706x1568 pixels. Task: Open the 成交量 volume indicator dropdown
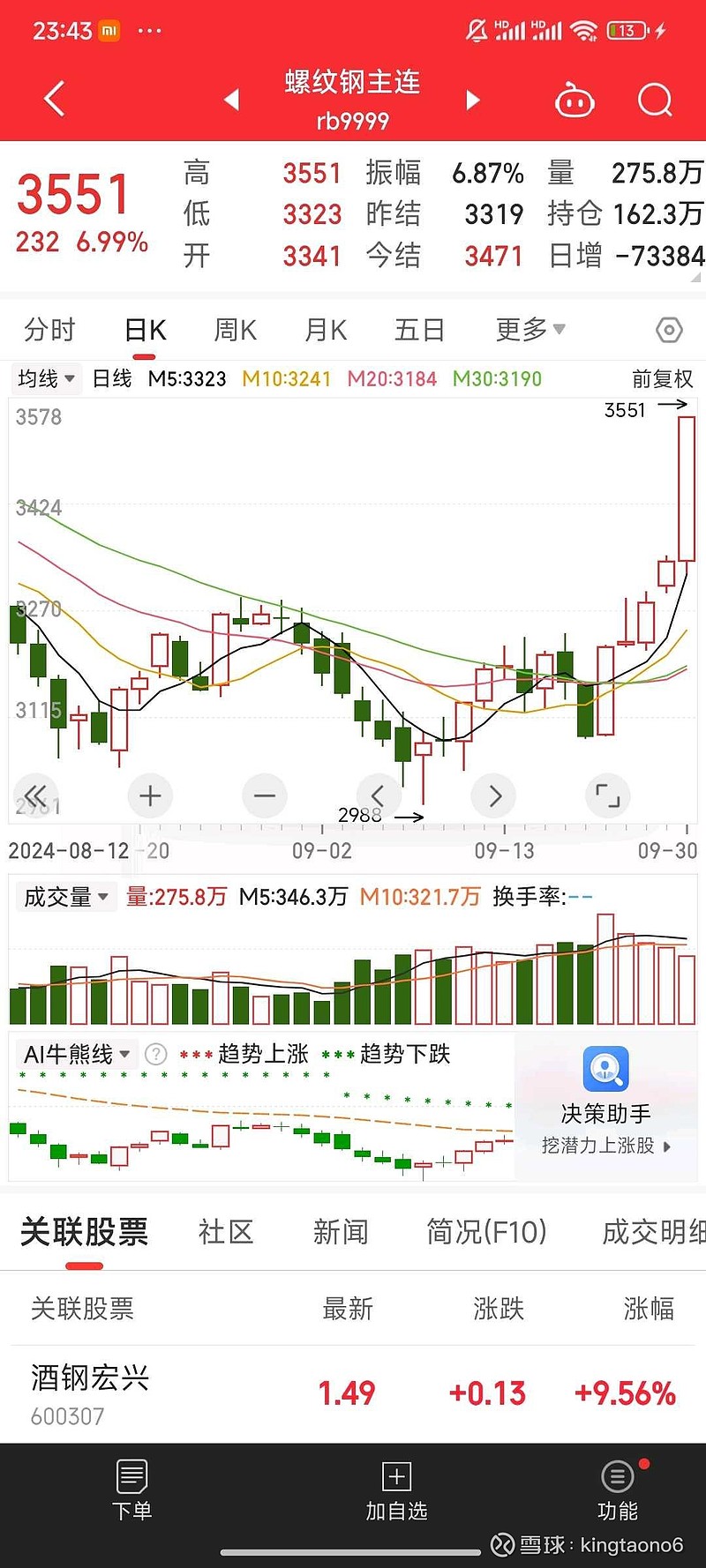[65, 896]
